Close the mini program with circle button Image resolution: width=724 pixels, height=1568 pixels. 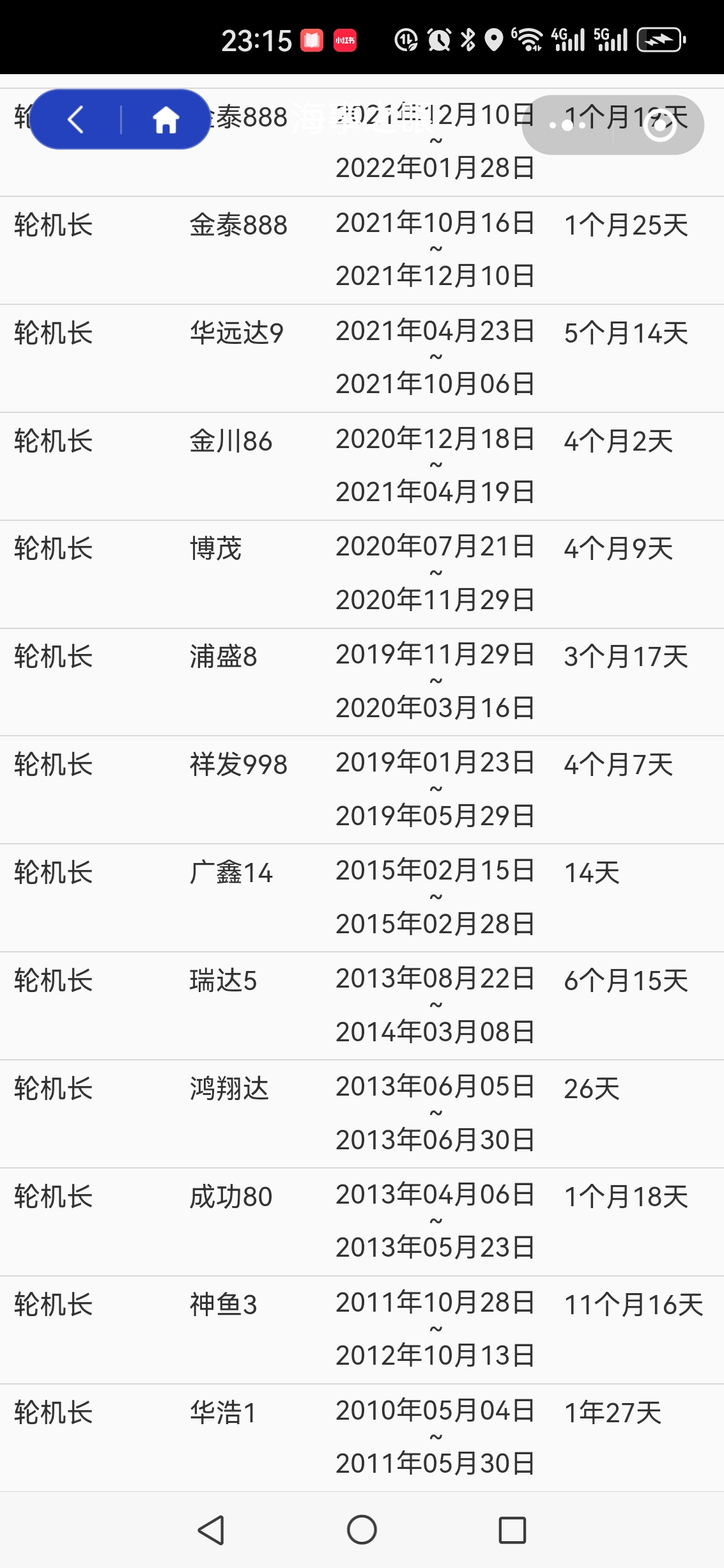click(x=659, y=125)
